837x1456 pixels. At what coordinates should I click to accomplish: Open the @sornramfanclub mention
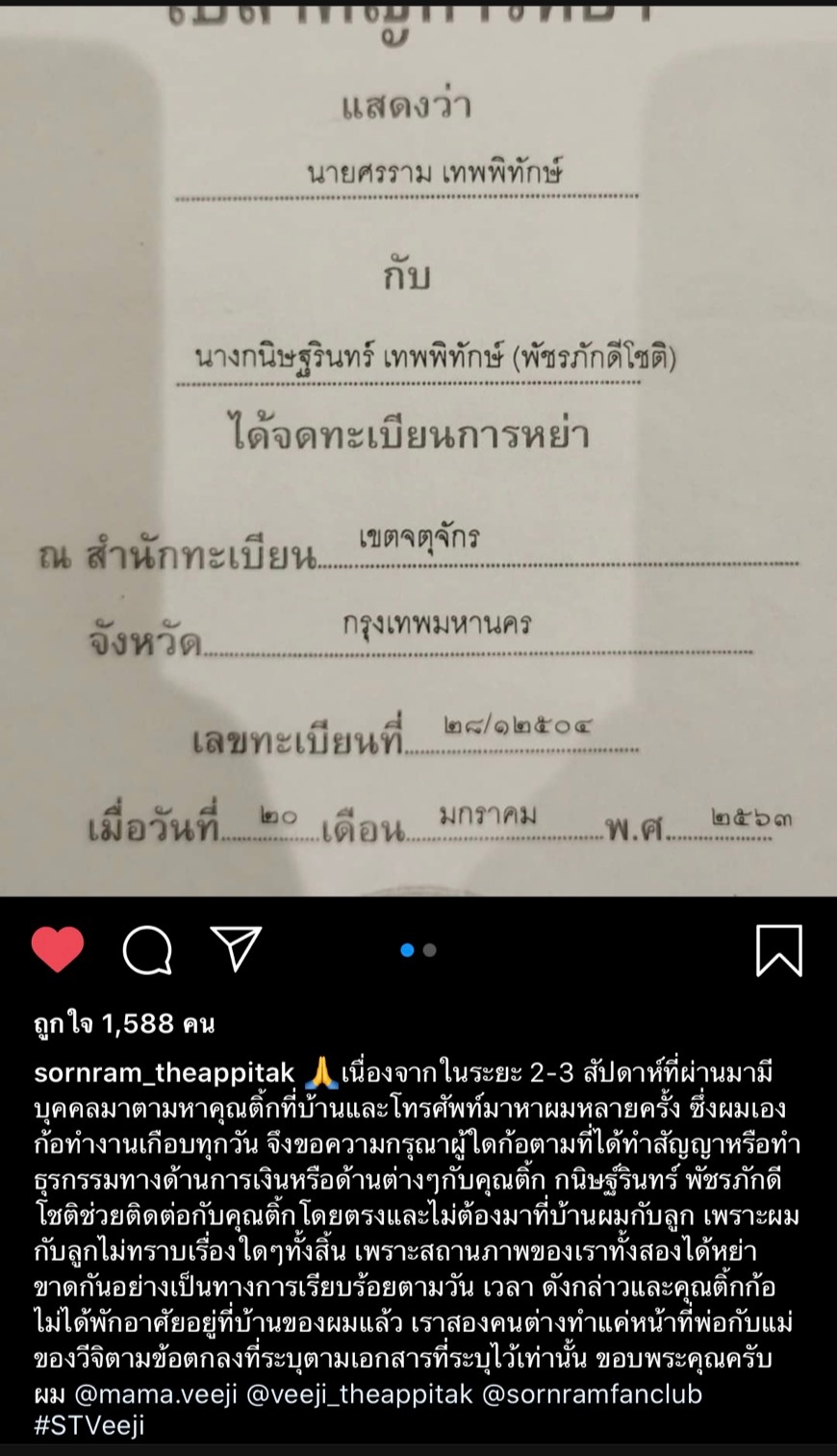pyautogui.click(x=592, y=1394)
